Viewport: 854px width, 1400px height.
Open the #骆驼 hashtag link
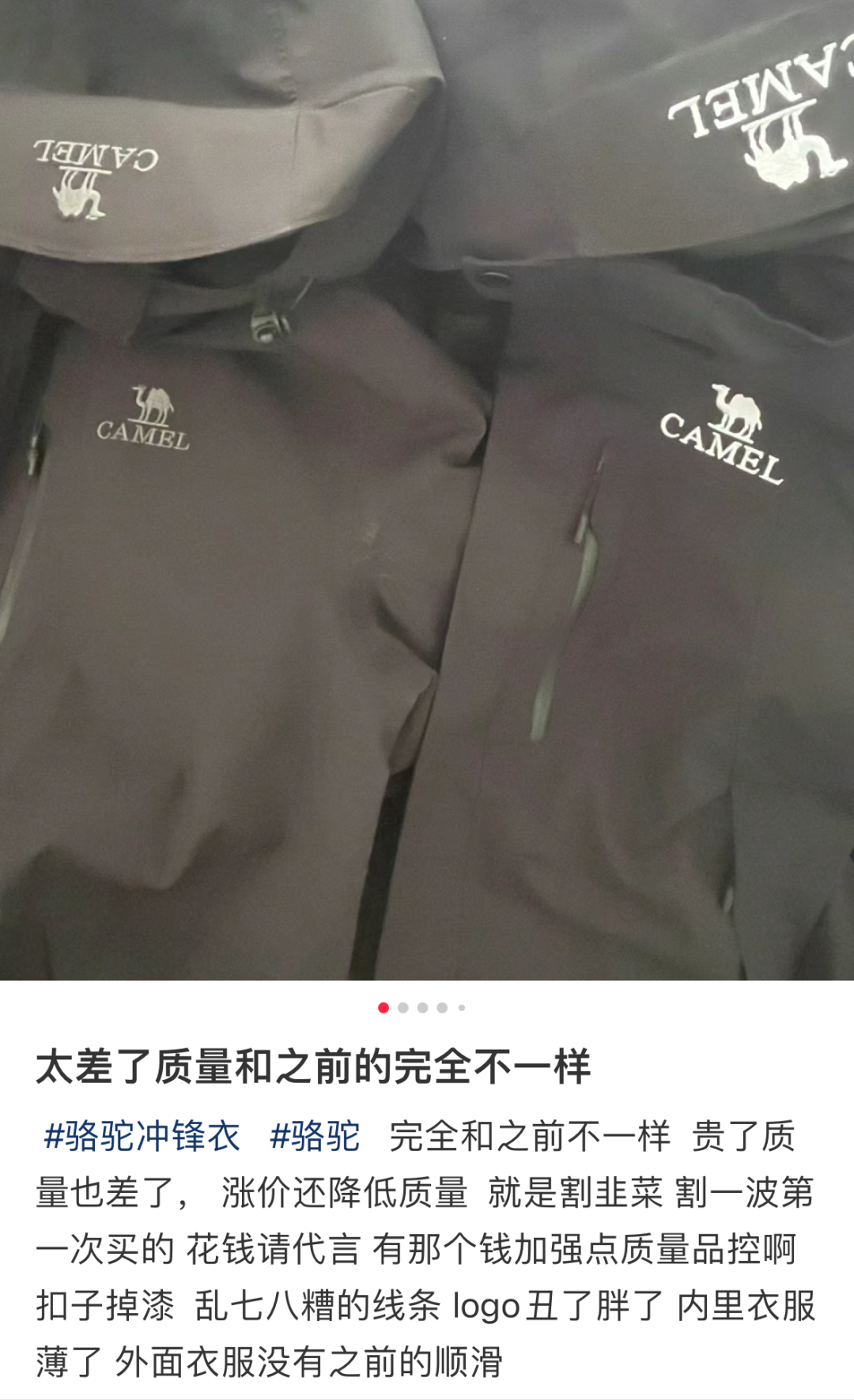tap(315, 1137)
